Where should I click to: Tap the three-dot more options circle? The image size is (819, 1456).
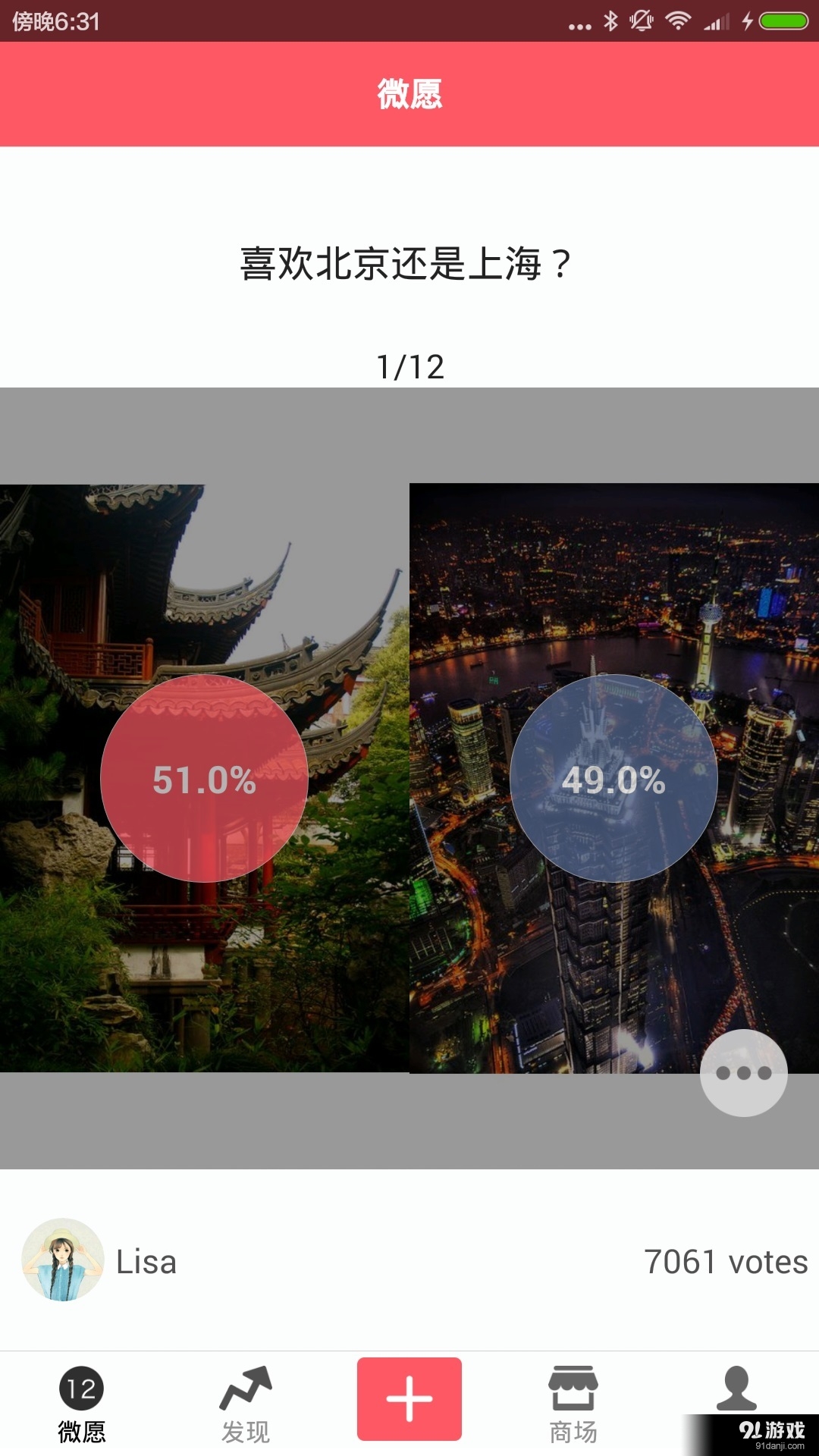pyautogui.click(x=745, y=1073)
